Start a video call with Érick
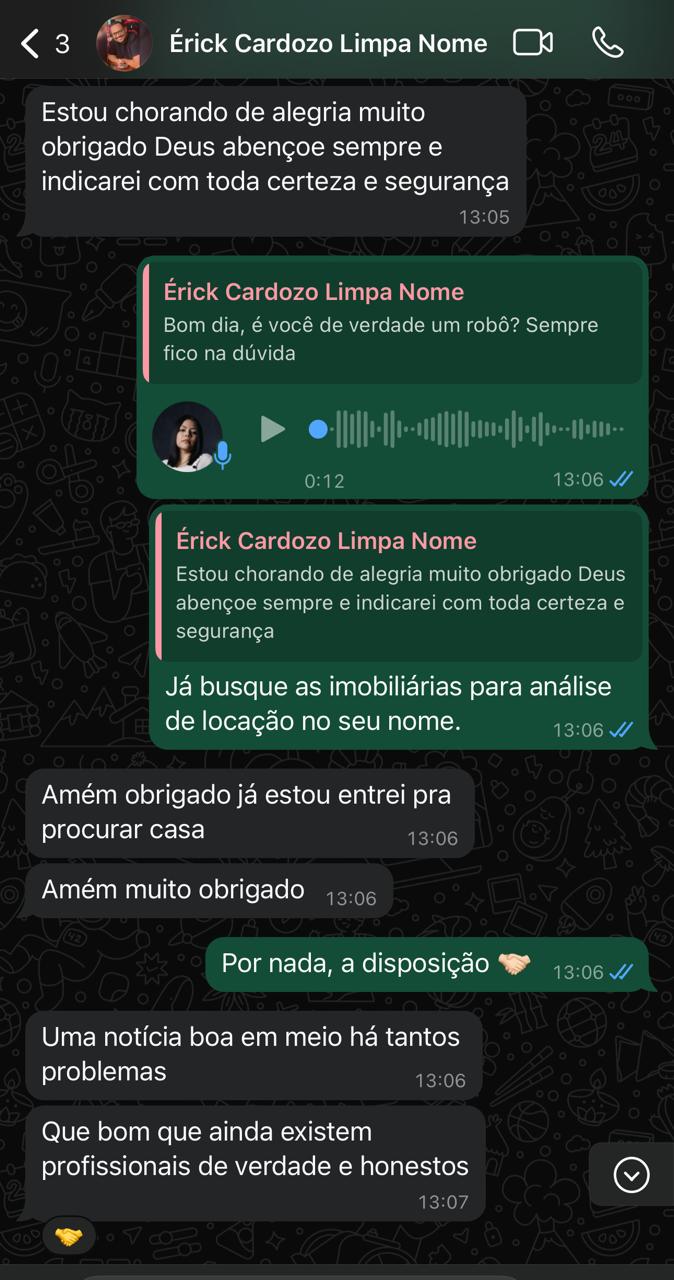674x1280 pixels. (532, 43)
